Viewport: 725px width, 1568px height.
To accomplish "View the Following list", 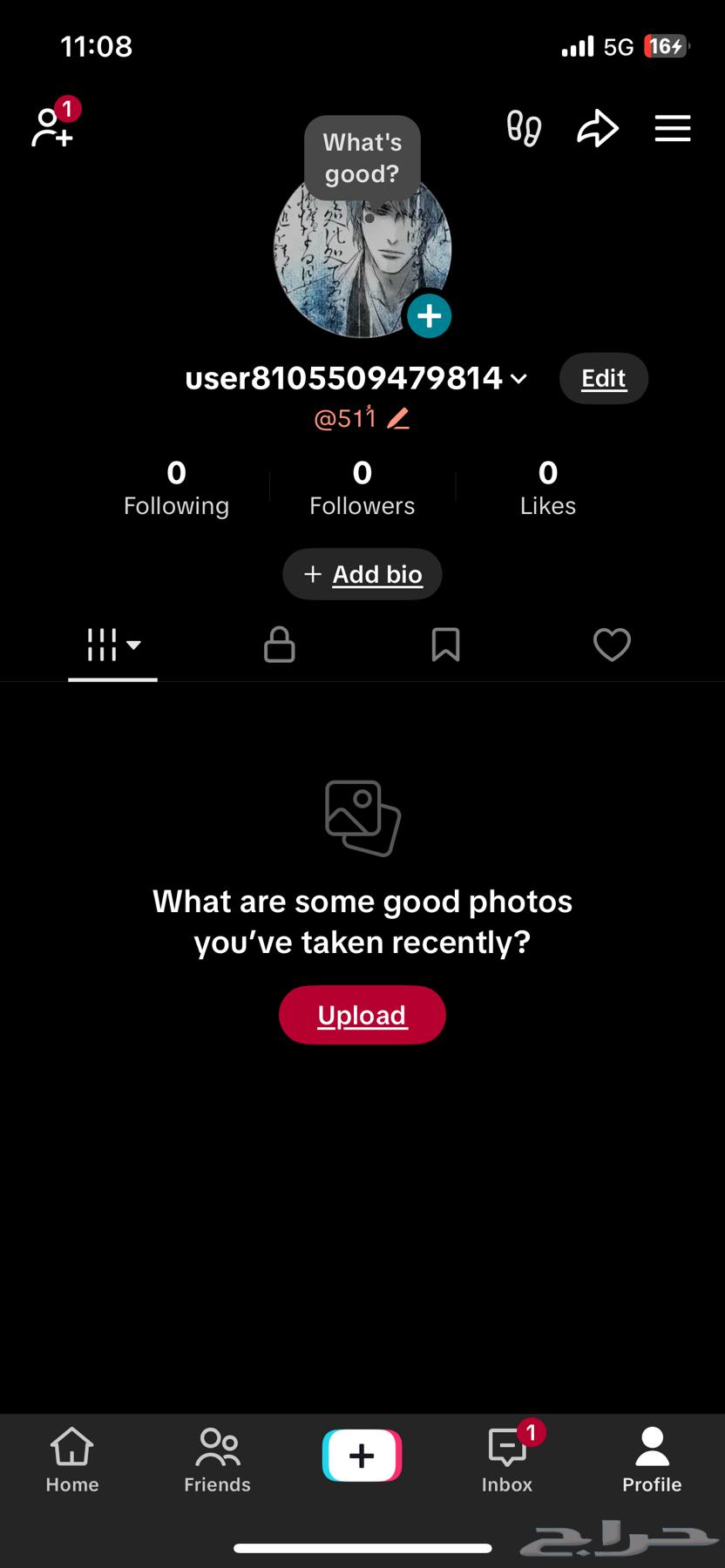I will 176,488.
